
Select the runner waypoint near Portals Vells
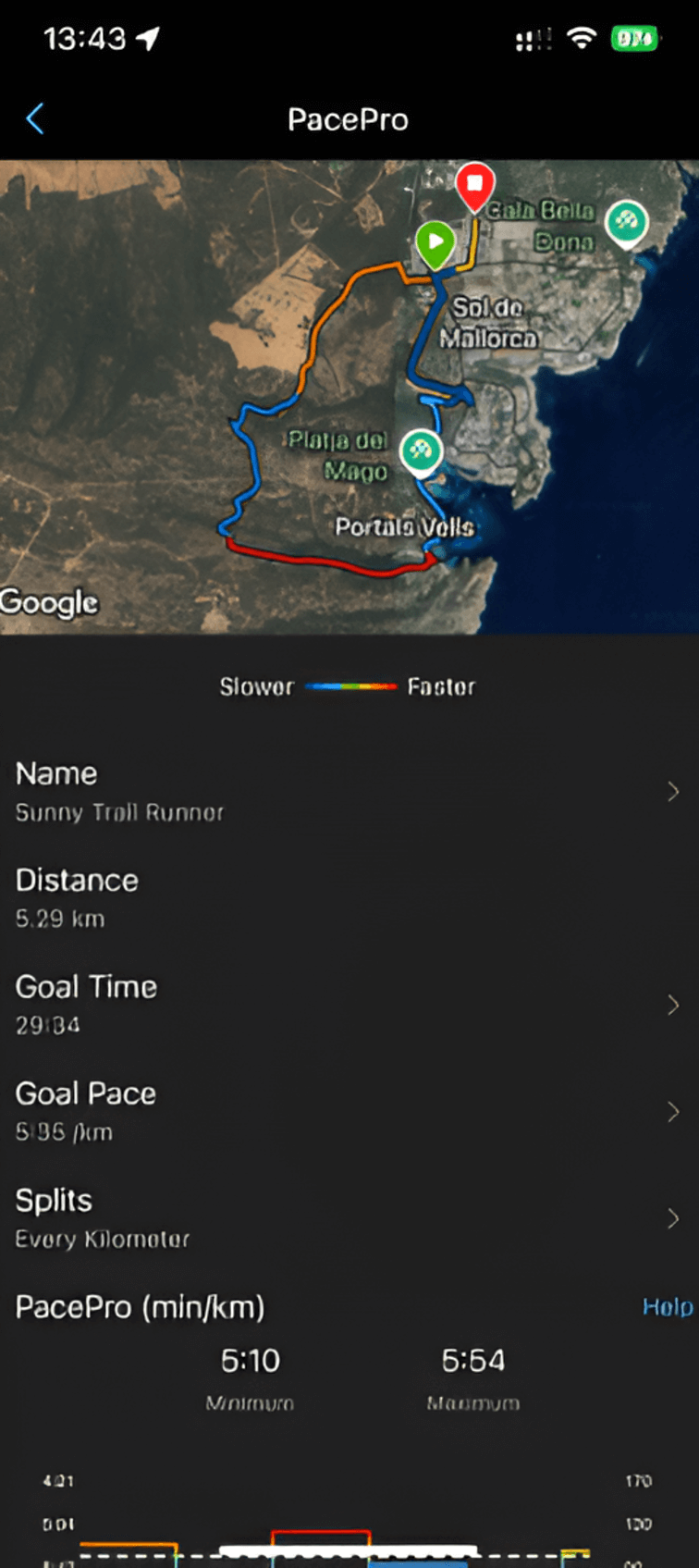[x=422, y=451]
